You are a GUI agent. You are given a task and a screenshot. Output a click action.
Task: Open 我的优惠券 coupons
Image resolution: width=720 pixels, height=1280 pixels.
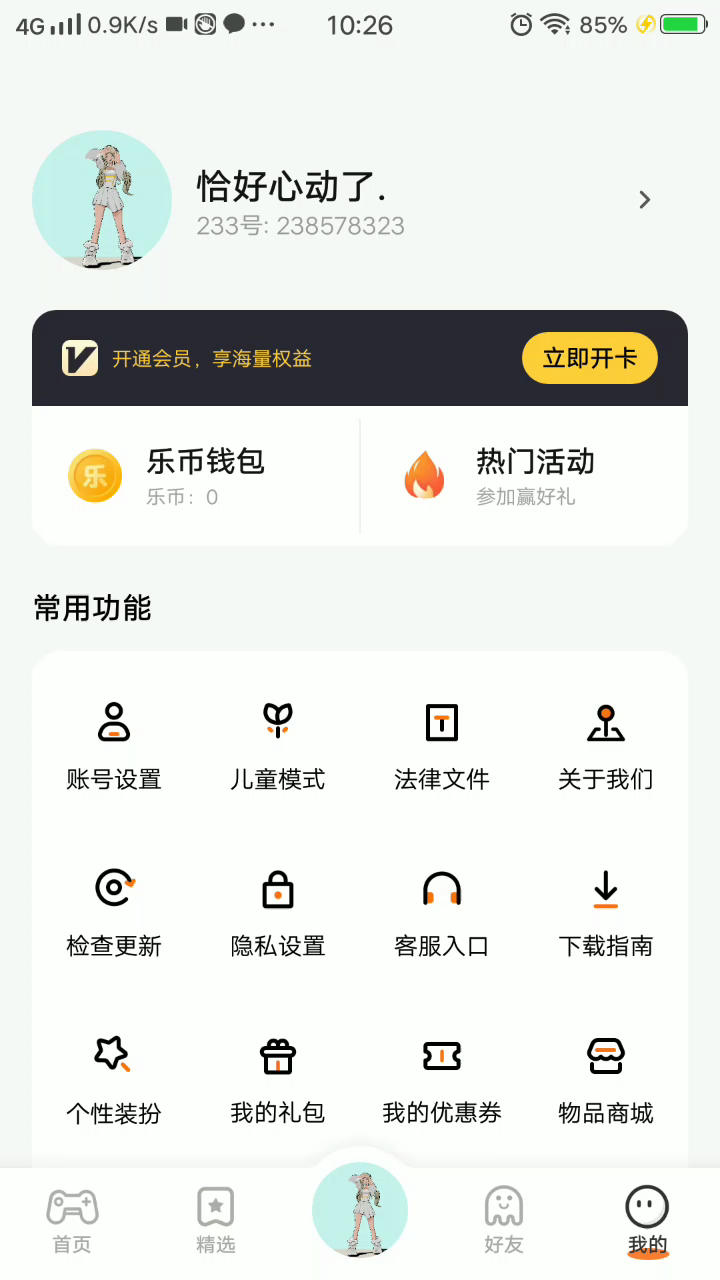(442, 1080)
